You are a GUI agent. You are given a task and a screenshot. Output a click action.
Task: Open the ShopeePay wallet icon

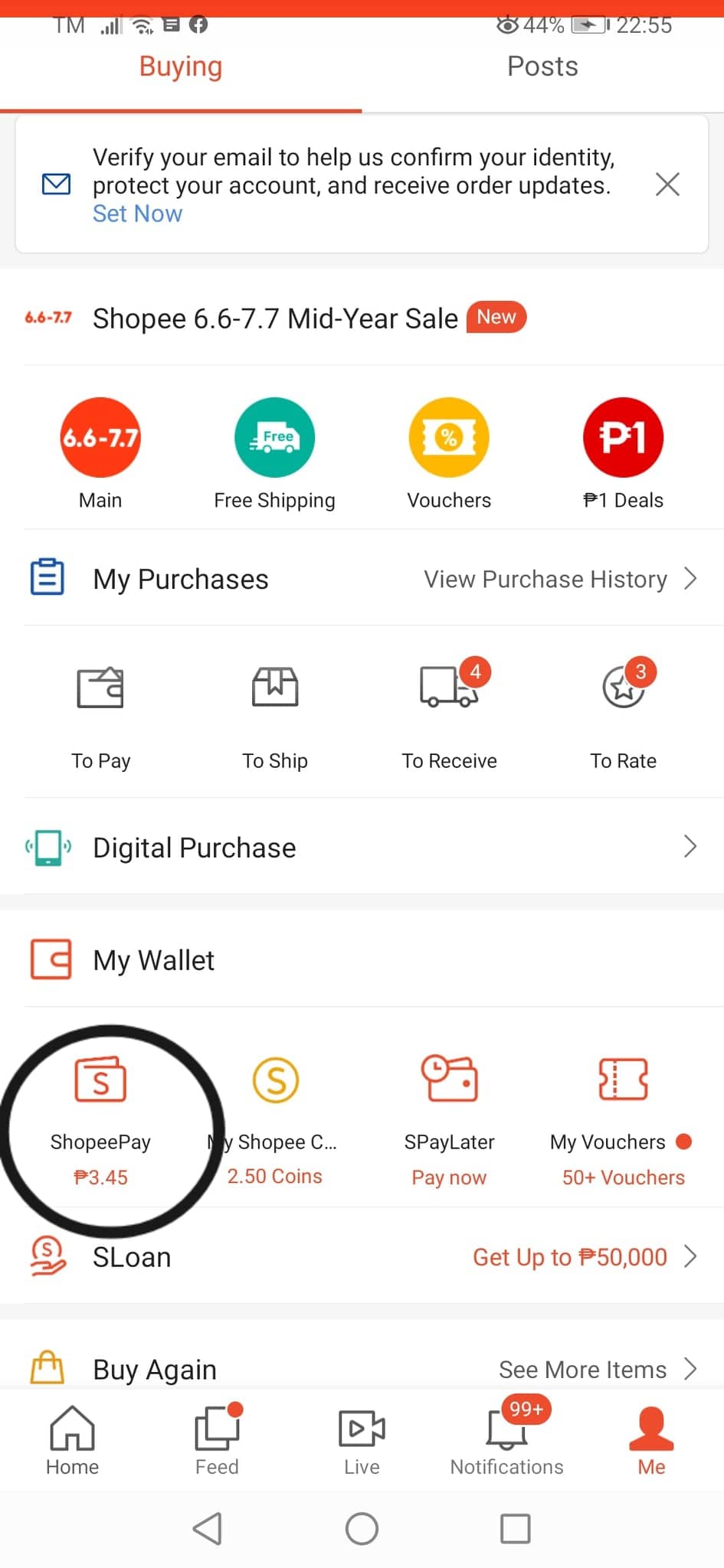[x=100, y=1080]
